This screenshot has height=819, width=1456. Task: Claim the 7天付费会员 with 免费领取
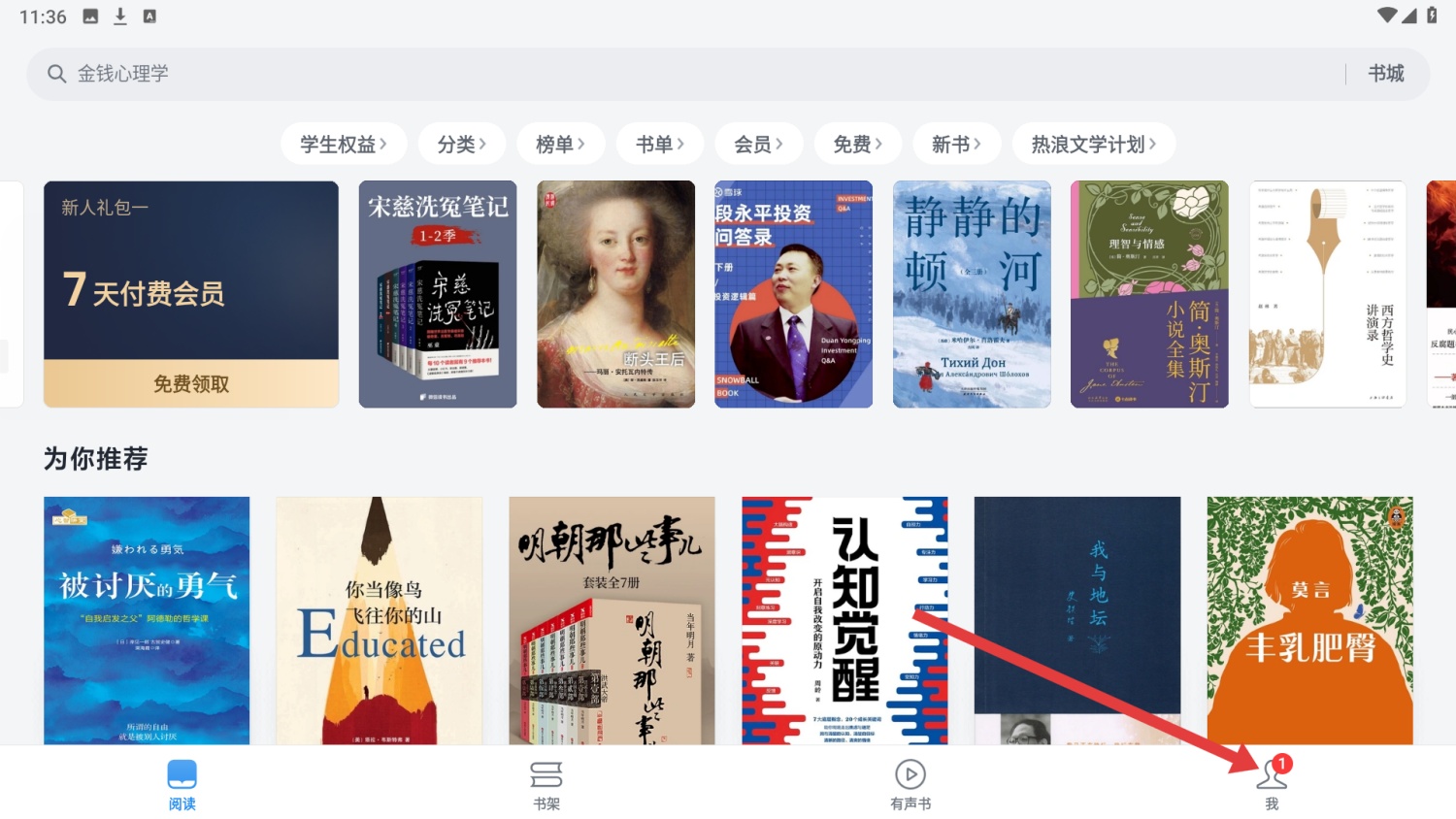click(191, 384)
